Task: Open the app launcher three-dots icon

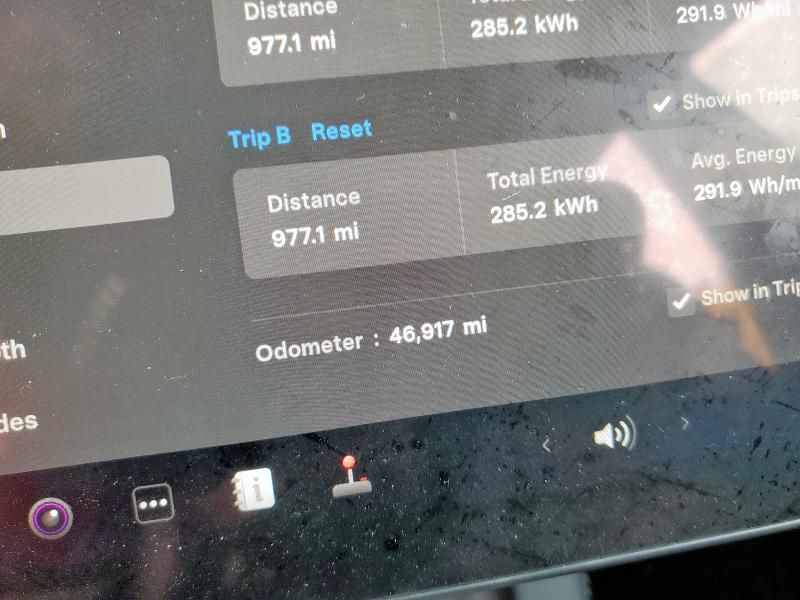Action: point(153,504)
